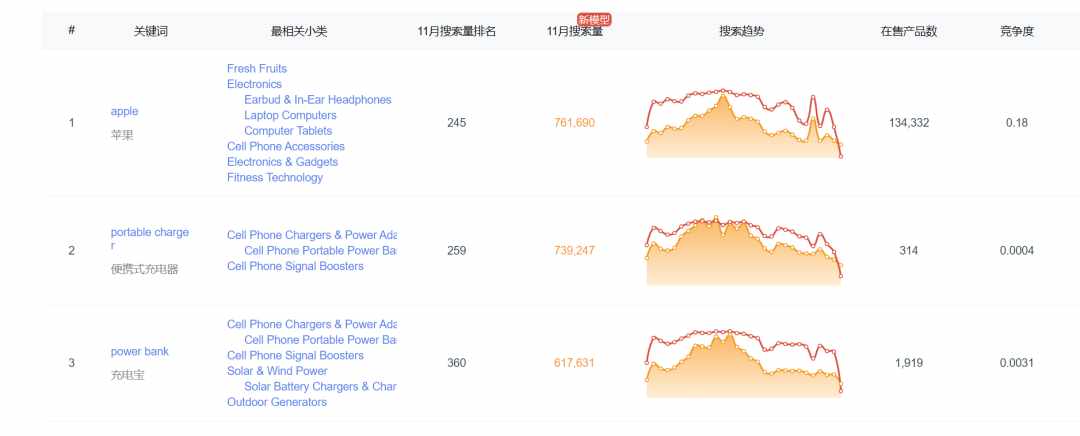1080x436 pixels.
Task: Open the portable charger keyword link
Action: click(x=149, y=232)
